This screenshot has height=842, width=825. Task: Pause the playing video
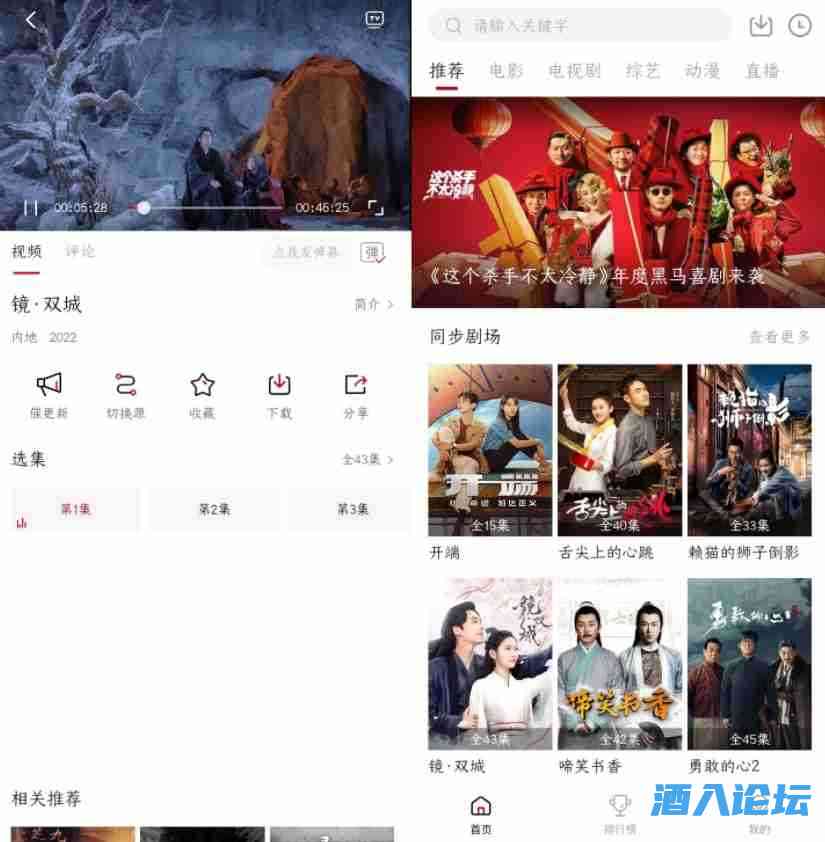pyautogui.click(x=31, y=208)
